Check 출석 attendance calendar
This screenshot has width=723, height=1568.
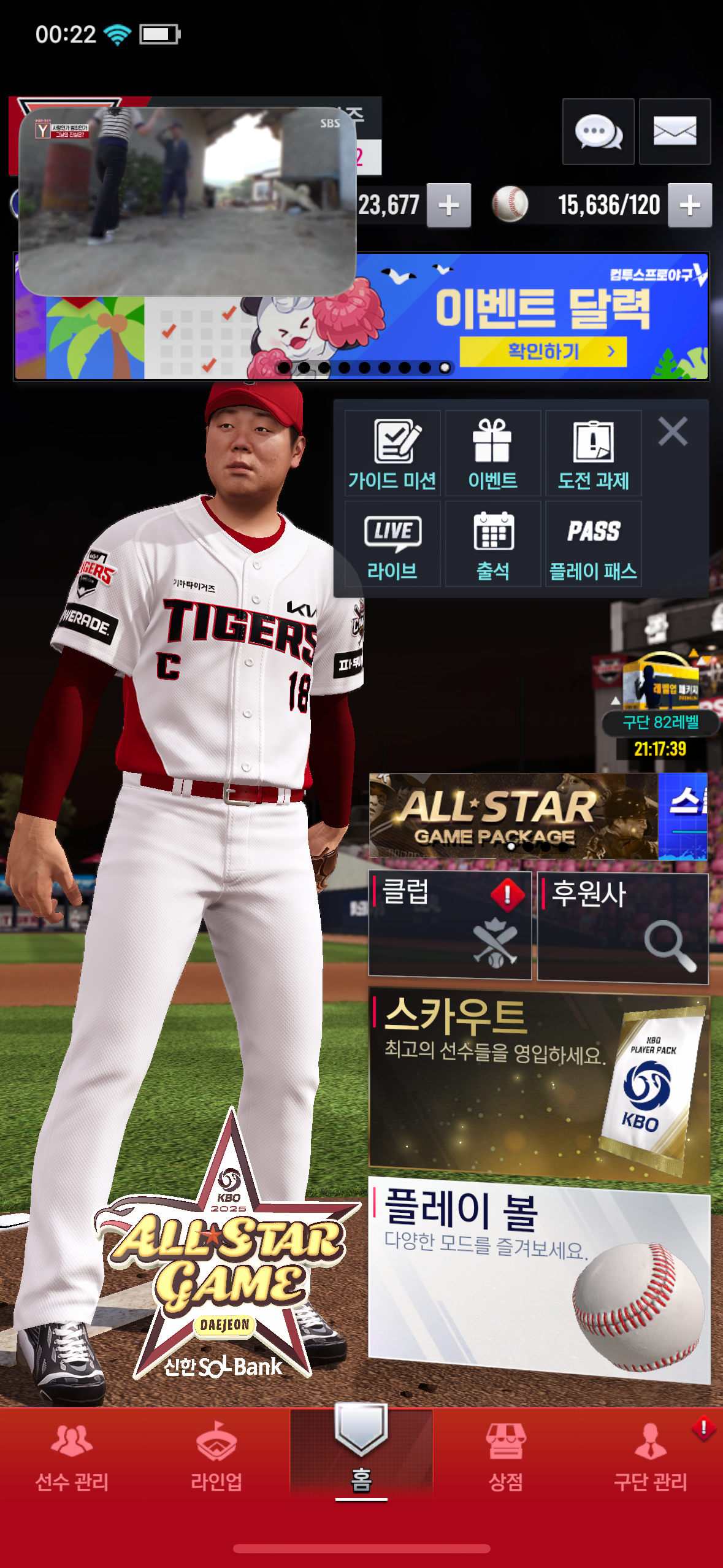click(x=493, y=544)
